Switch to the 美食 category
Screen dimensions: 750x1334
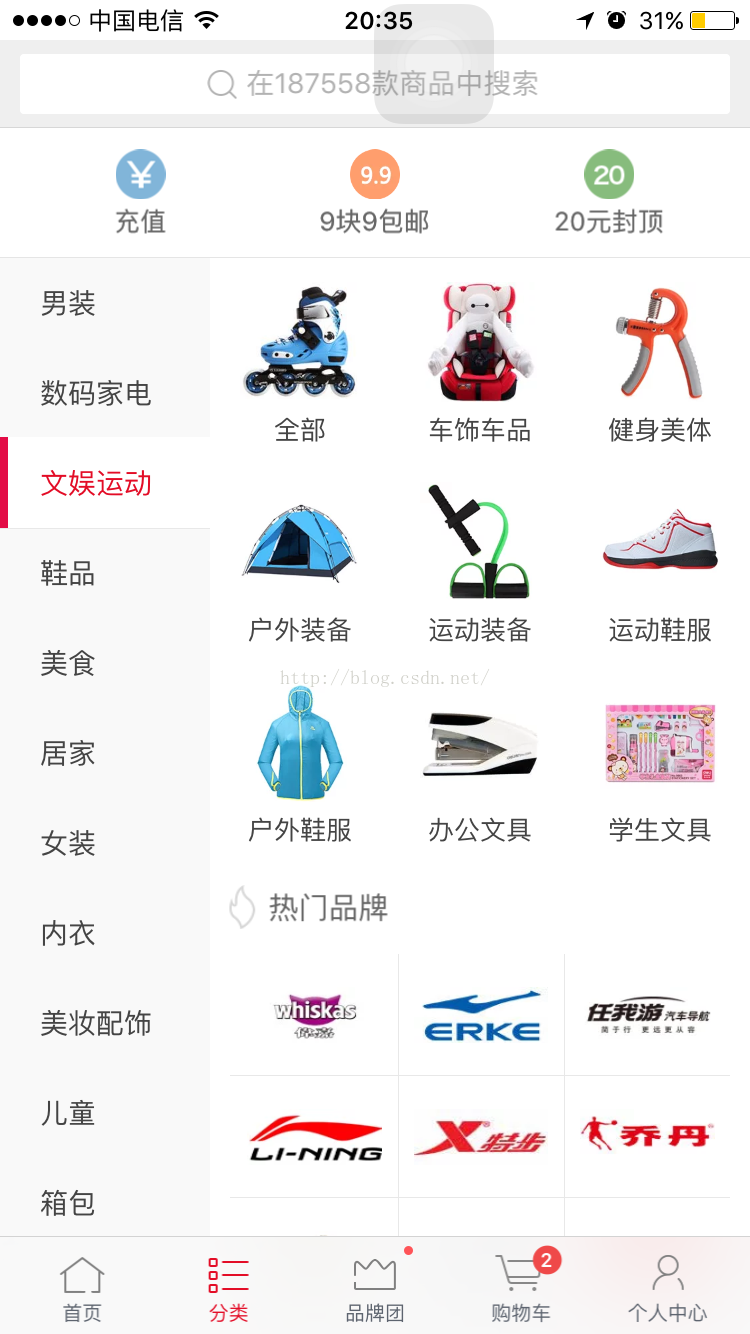click(105, 663)
